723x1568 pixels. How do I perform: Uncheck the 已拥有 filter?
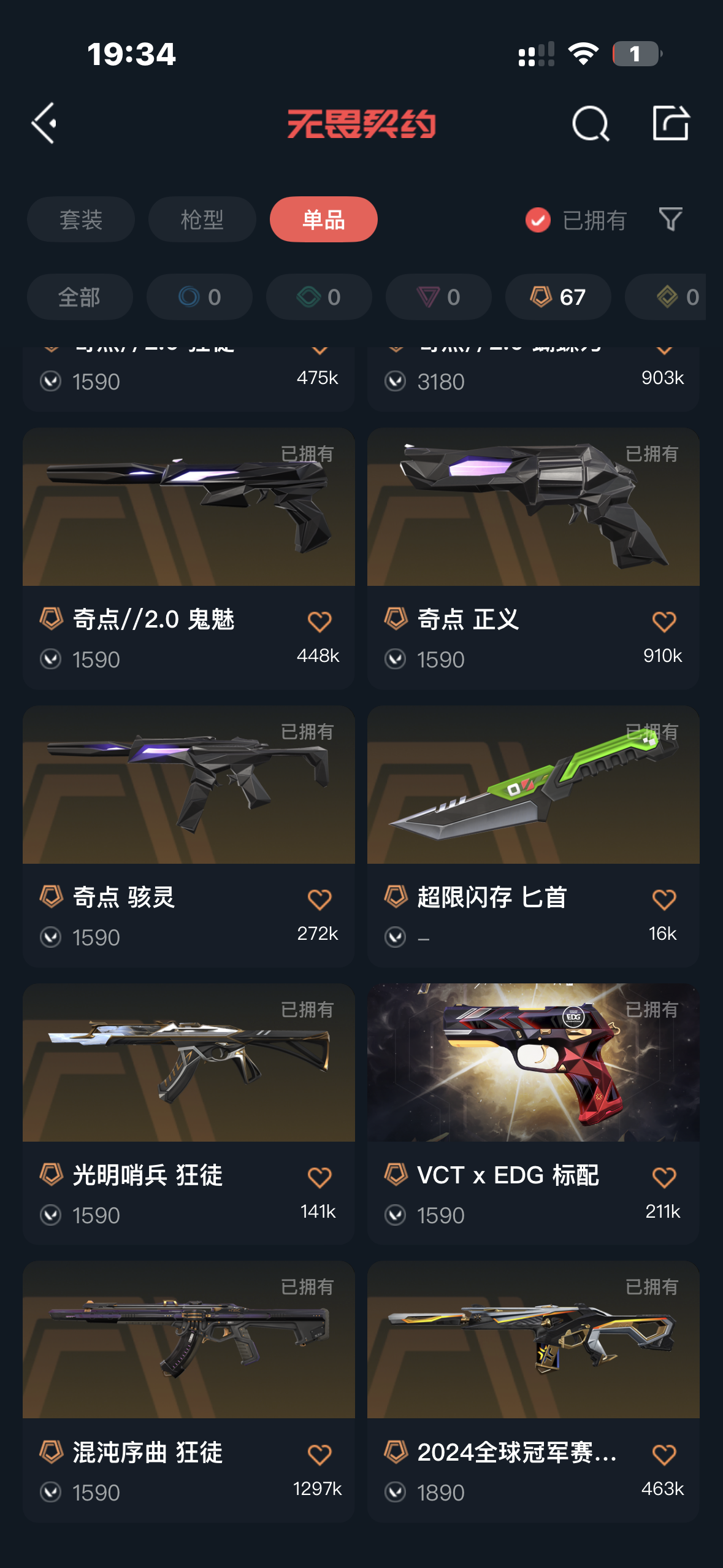(538, 220)
